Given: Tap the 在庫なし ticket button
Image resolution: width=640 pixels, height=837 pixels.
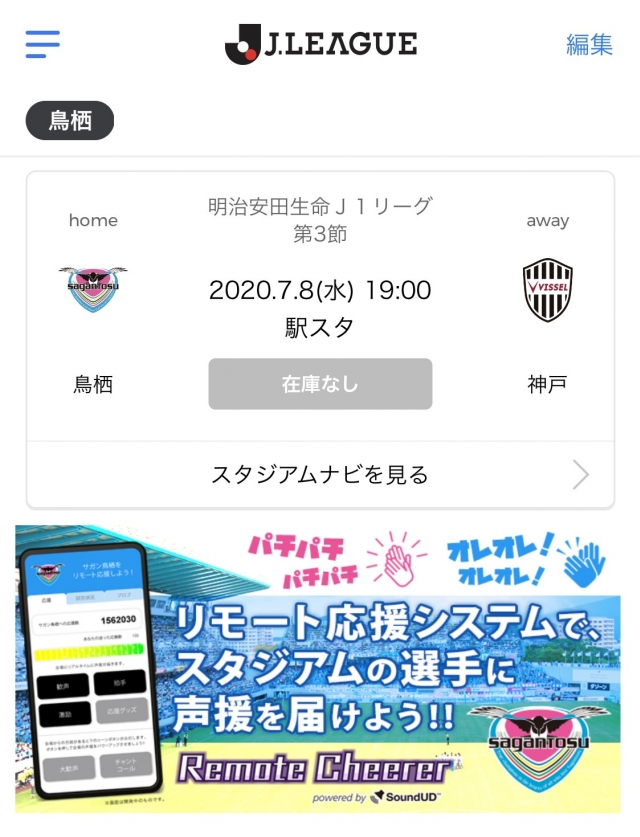Looking at the screenshot, I should 320,384.
